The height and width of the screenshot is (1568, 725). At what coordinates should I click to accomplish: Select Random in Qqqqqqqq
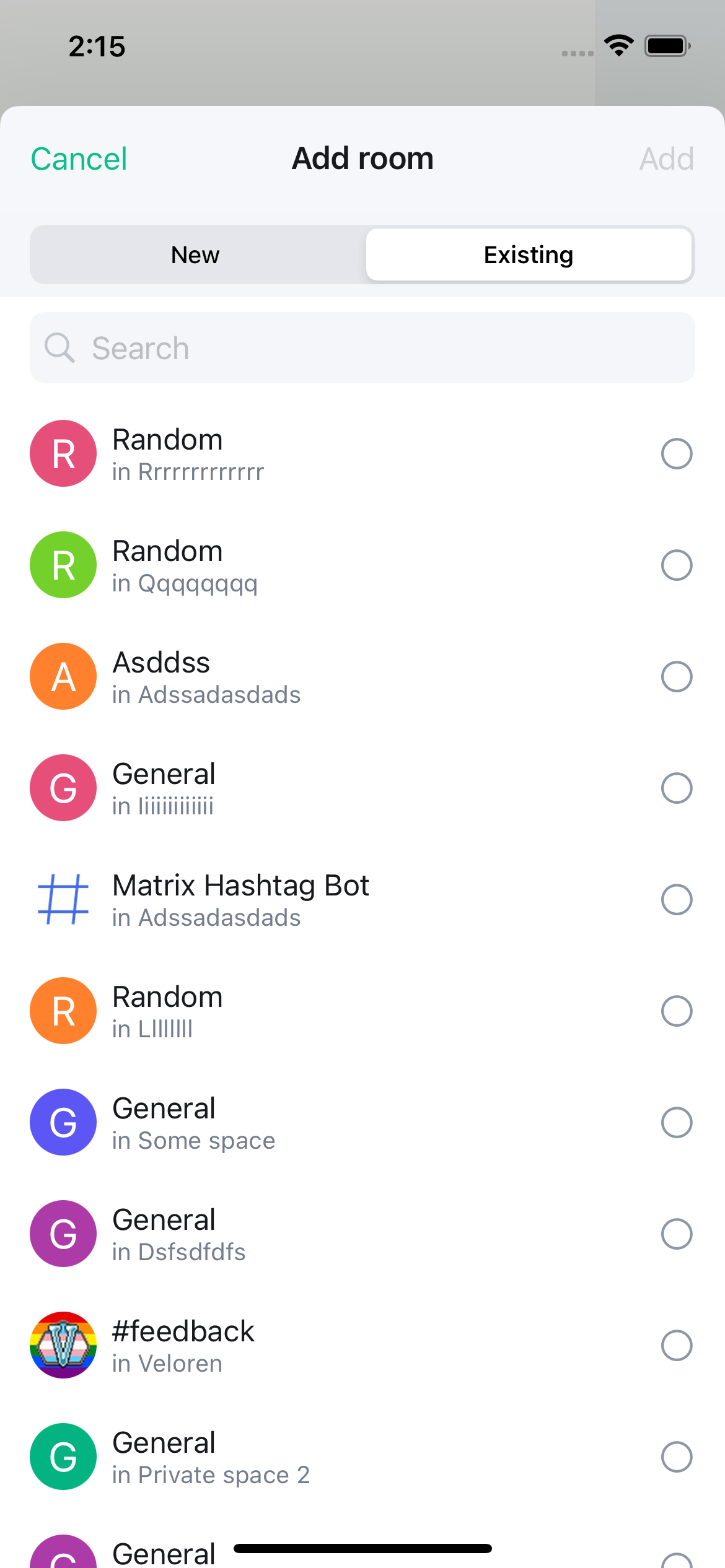(676, 565)
